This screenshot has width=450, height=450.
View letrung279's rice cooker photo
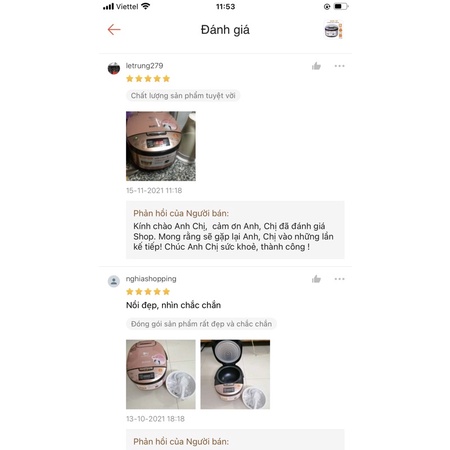(x=161, y=146)
